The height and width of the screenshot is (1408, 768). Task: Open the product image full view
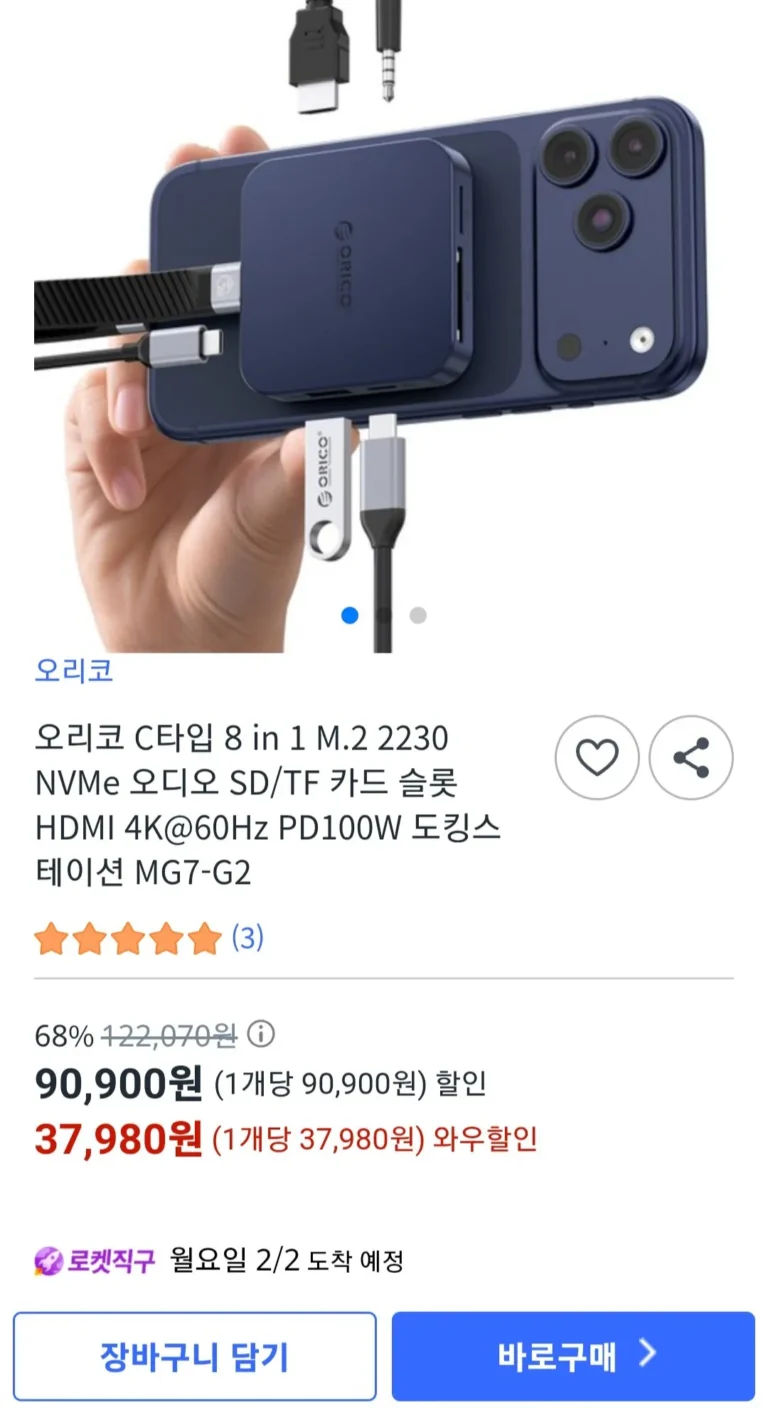[384, 320]
